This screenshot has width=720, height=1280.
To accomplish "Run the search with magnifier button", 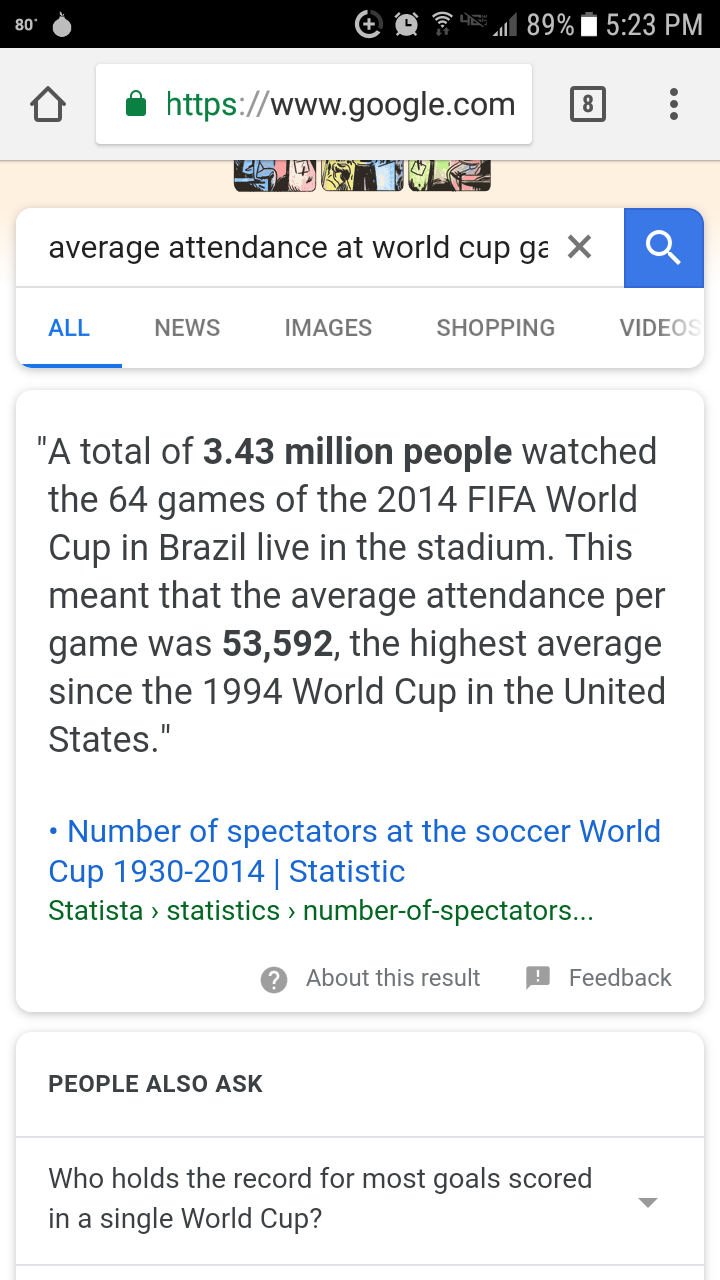I will 663,247.
